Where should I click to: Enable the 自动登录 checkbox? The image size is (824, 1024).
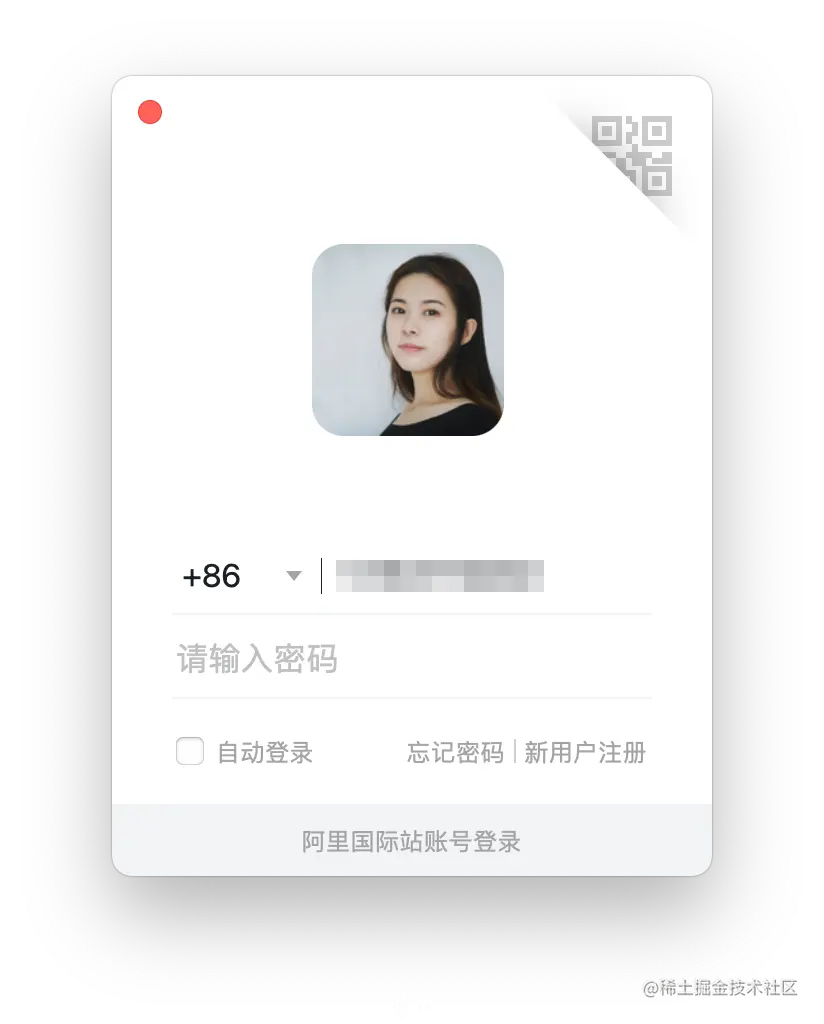(x=190, y=751)
